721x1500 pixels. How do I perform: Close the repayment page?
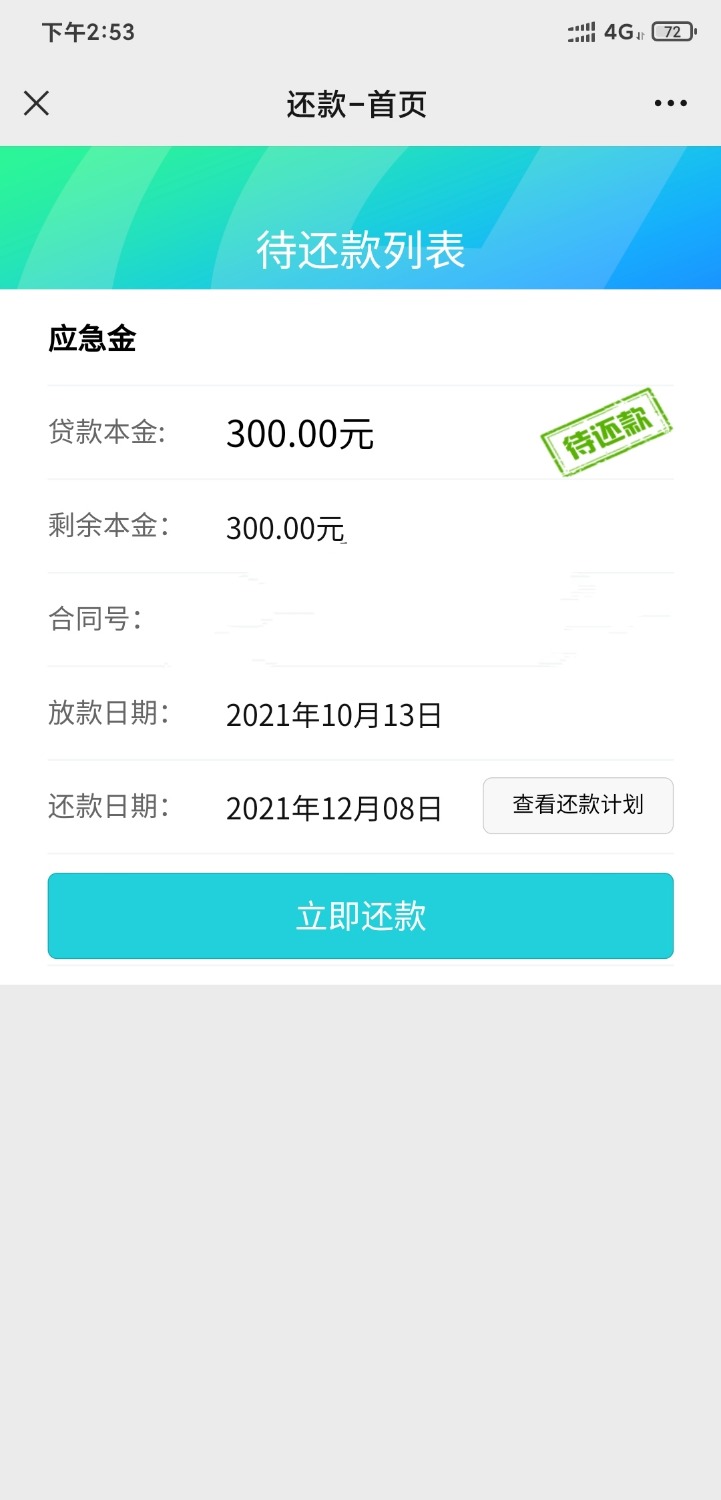36,103
